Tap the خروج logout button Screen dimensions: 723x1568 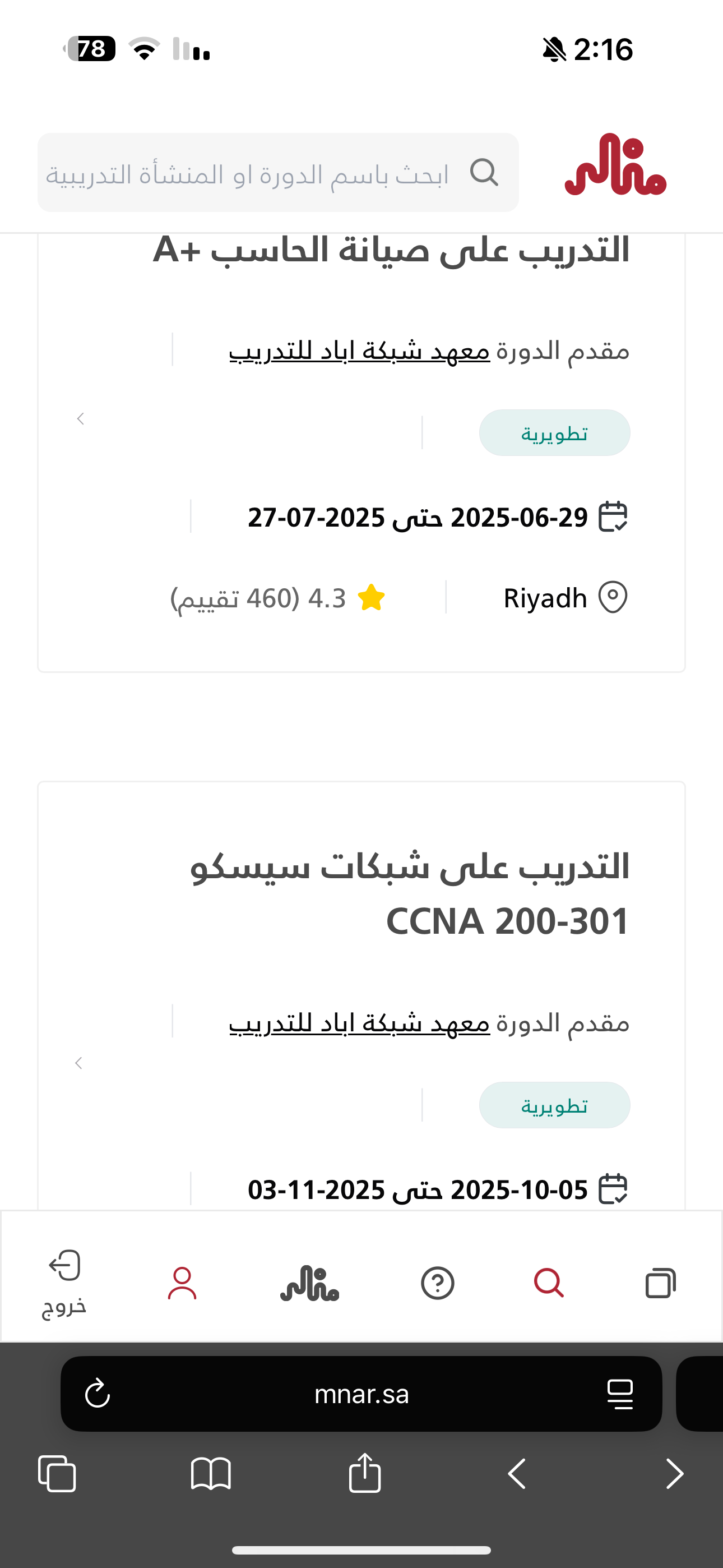click(64, 1283)
